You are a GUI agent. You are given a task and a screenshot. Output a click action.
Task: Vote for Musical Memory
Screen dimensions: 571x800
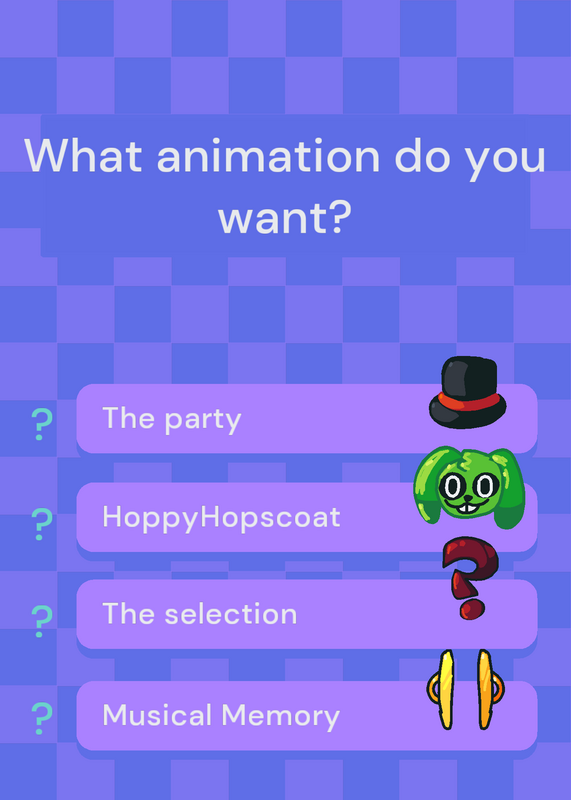[x=307, y=715]
